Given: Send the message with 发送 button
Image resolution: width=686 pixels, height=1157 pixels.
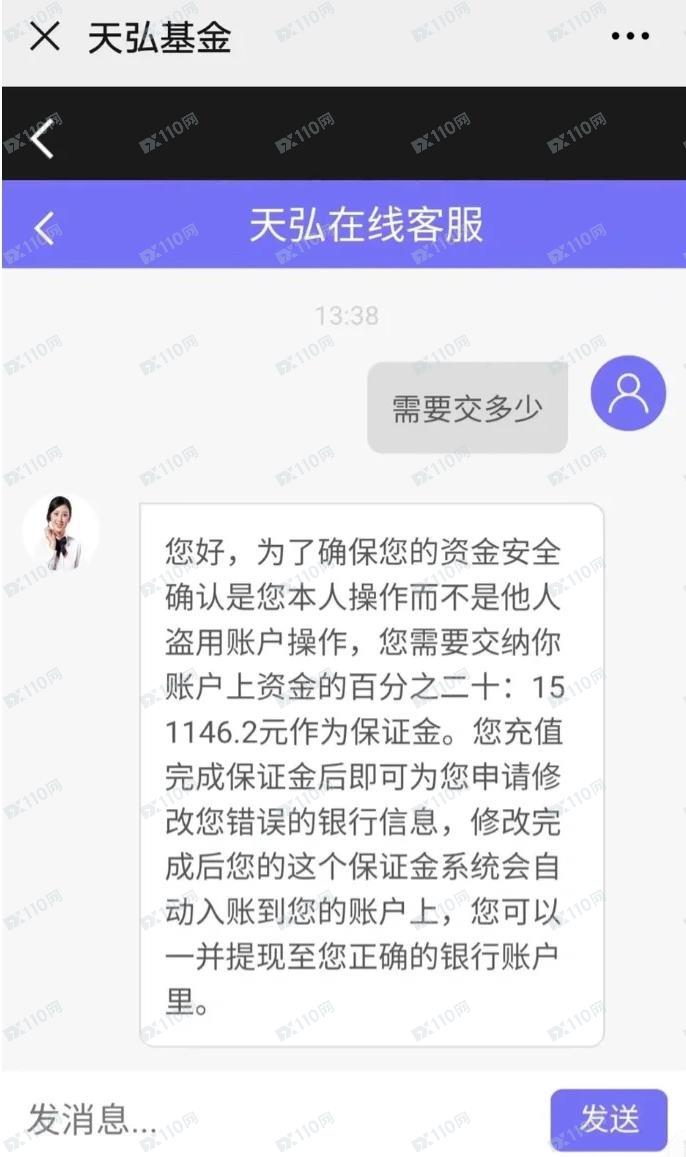Looking at the screenshot, I should pyautogui.click(x=608, y=1118).
